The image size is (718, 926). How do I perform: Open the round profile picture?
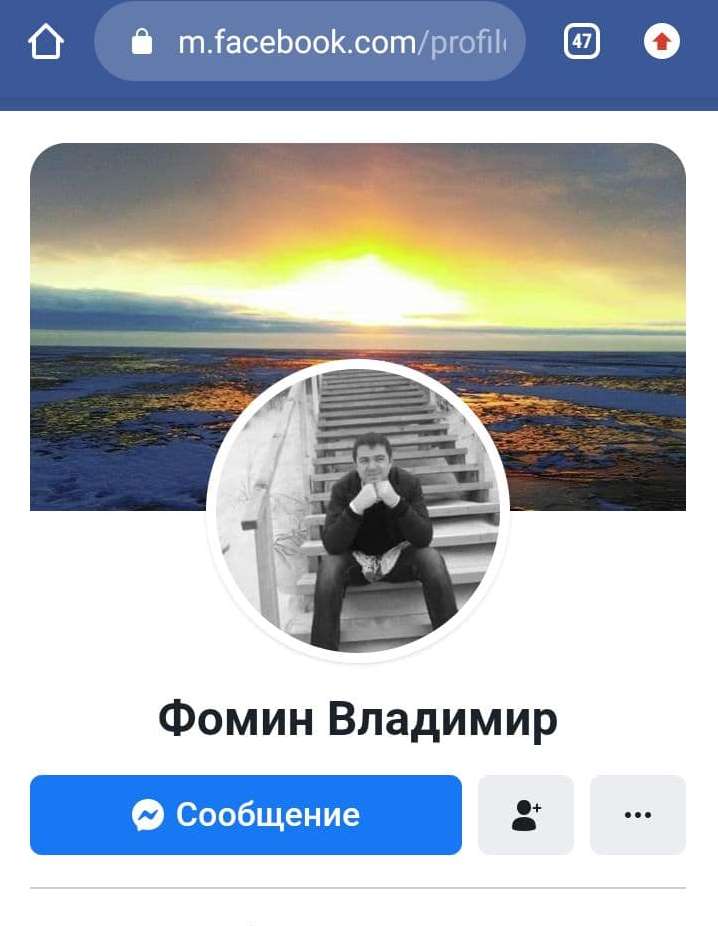tap(358, 510)
